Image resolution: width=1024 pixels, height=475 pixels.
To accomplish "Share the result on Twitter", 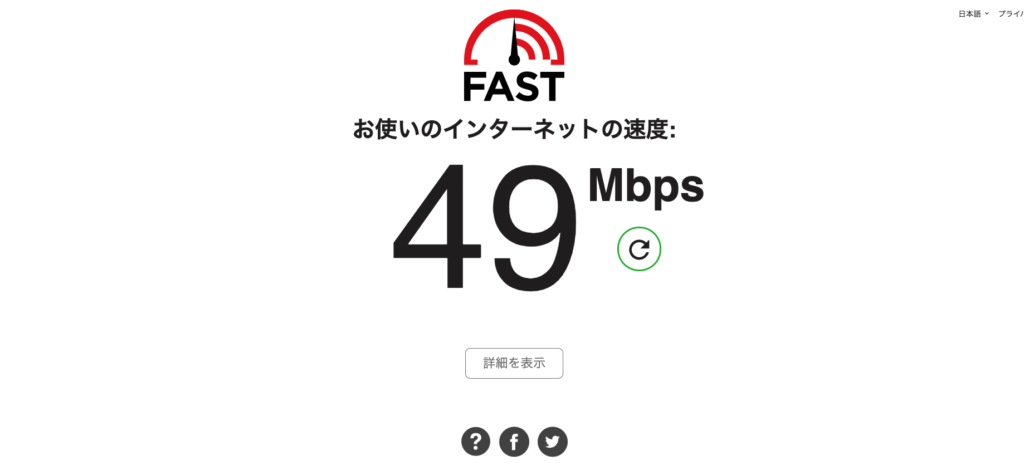I will 552,441.
